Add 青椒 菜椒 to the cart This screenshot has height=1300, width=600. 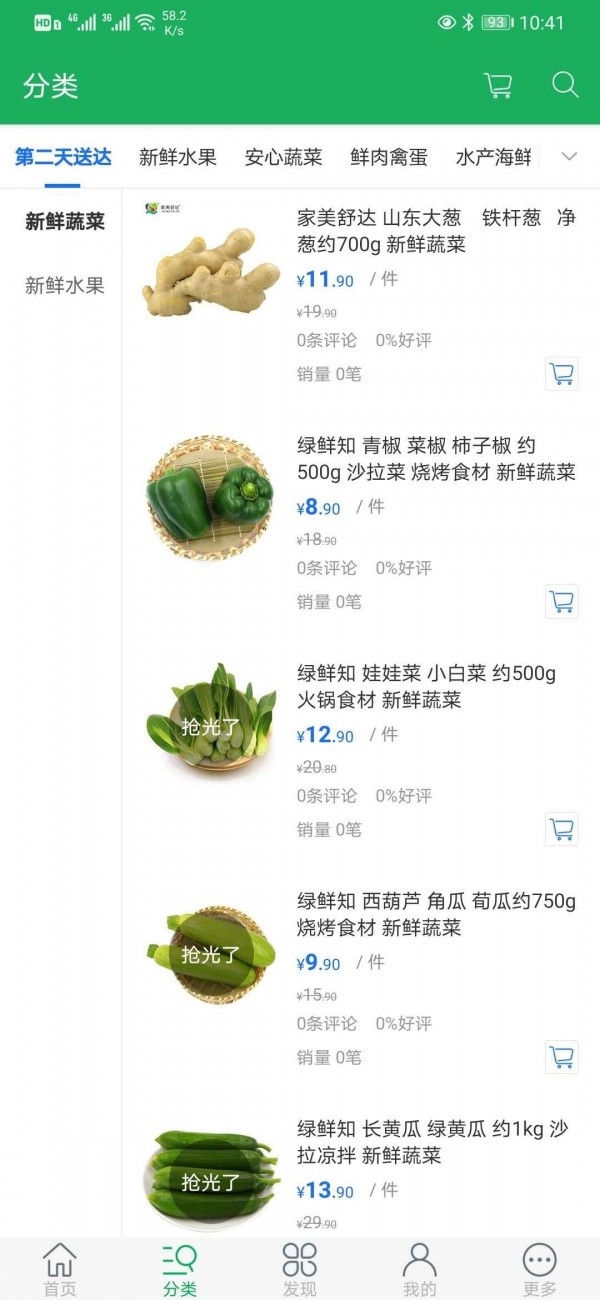click(562, 602)
